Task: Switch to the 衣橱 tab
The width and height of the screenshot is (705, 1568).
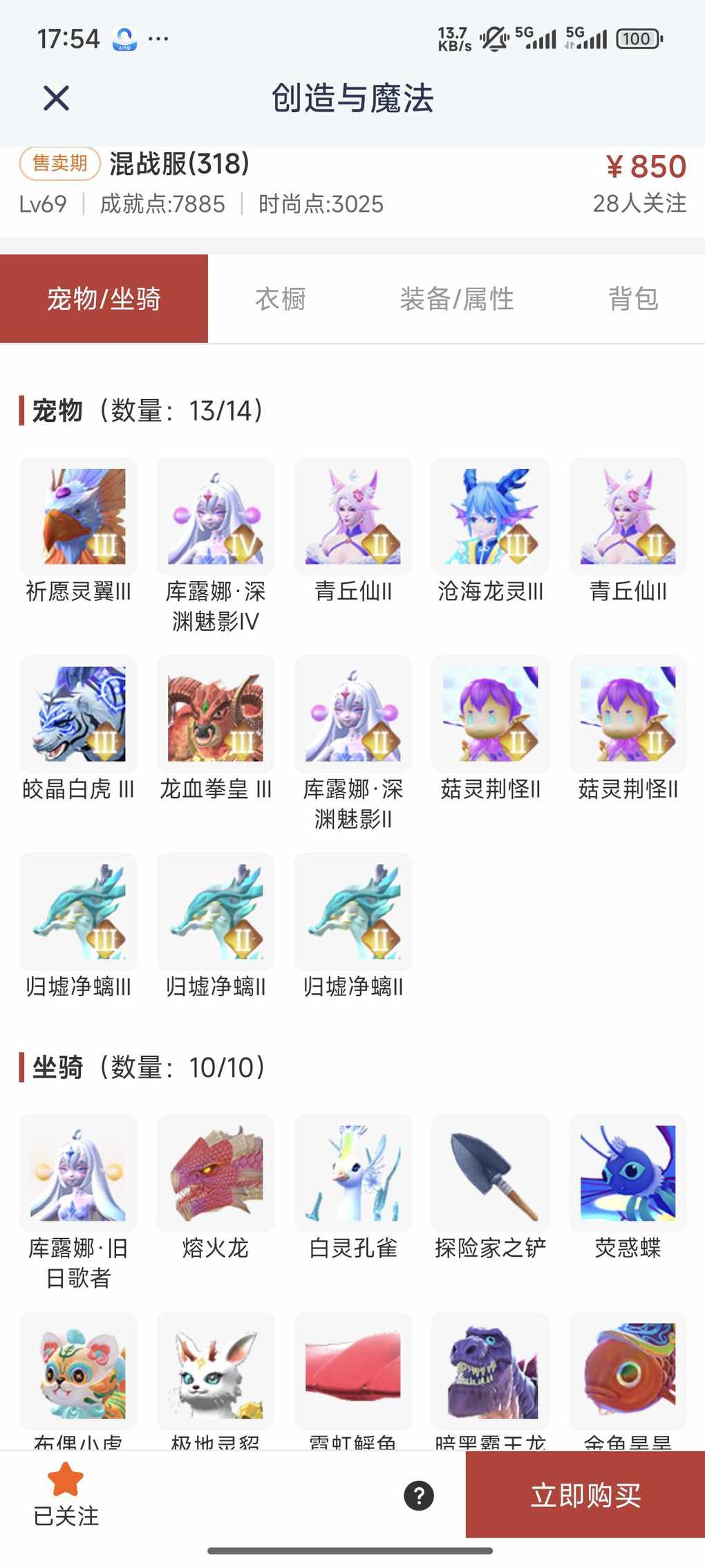Action: [x=281, y=299]
